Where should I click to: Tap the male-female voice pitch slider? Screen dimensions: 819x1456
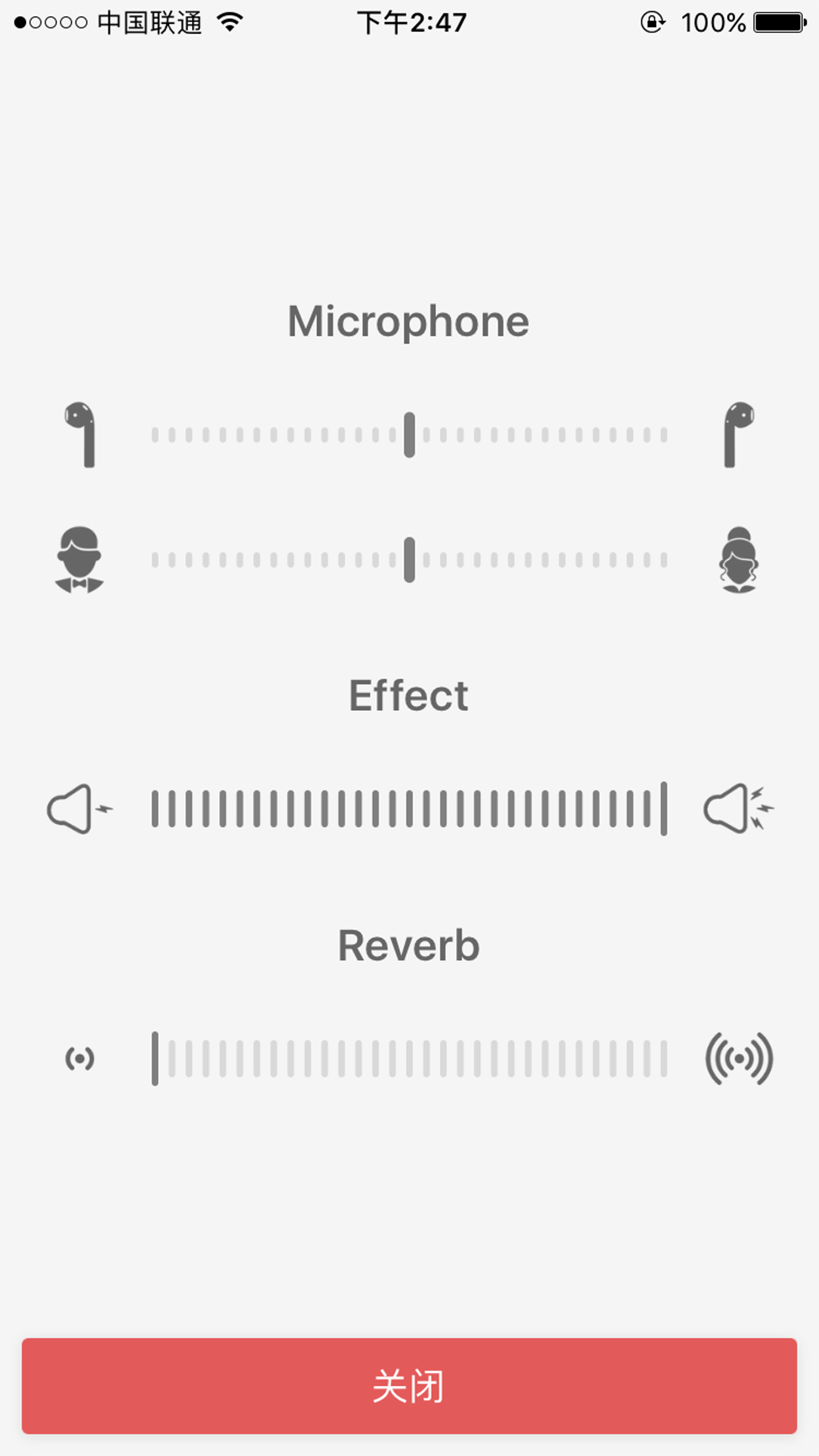pos(409,560)
